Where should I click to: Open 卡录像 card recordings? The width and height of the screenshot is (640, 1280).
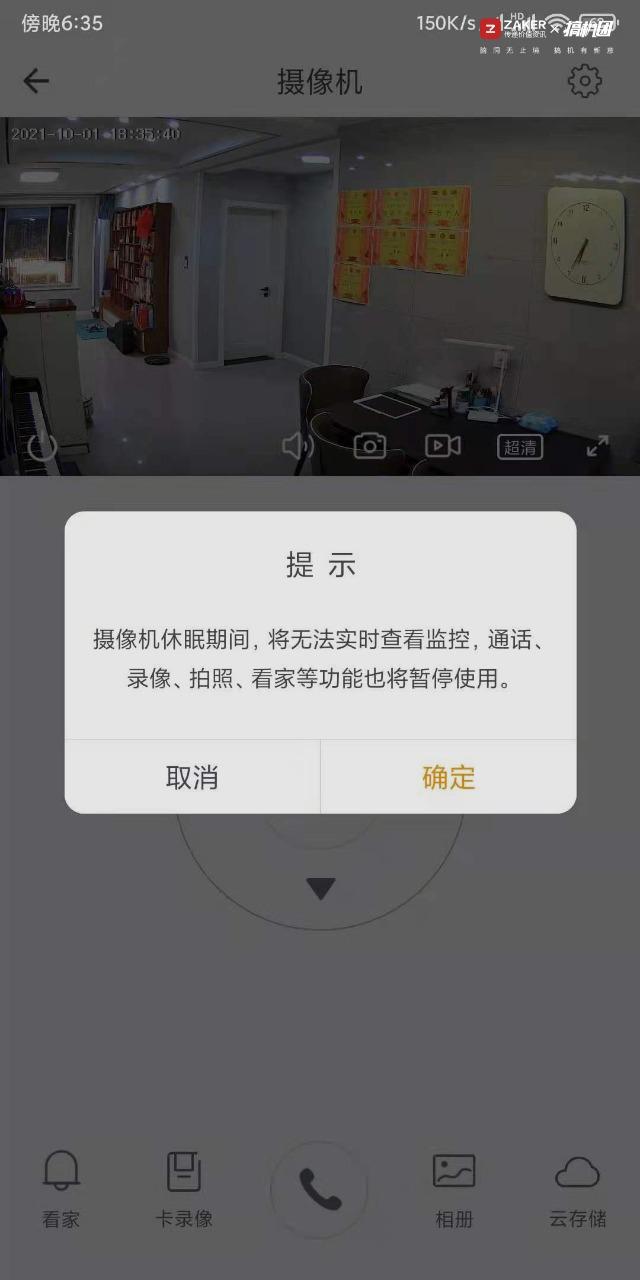click(x=184, y=1189)
